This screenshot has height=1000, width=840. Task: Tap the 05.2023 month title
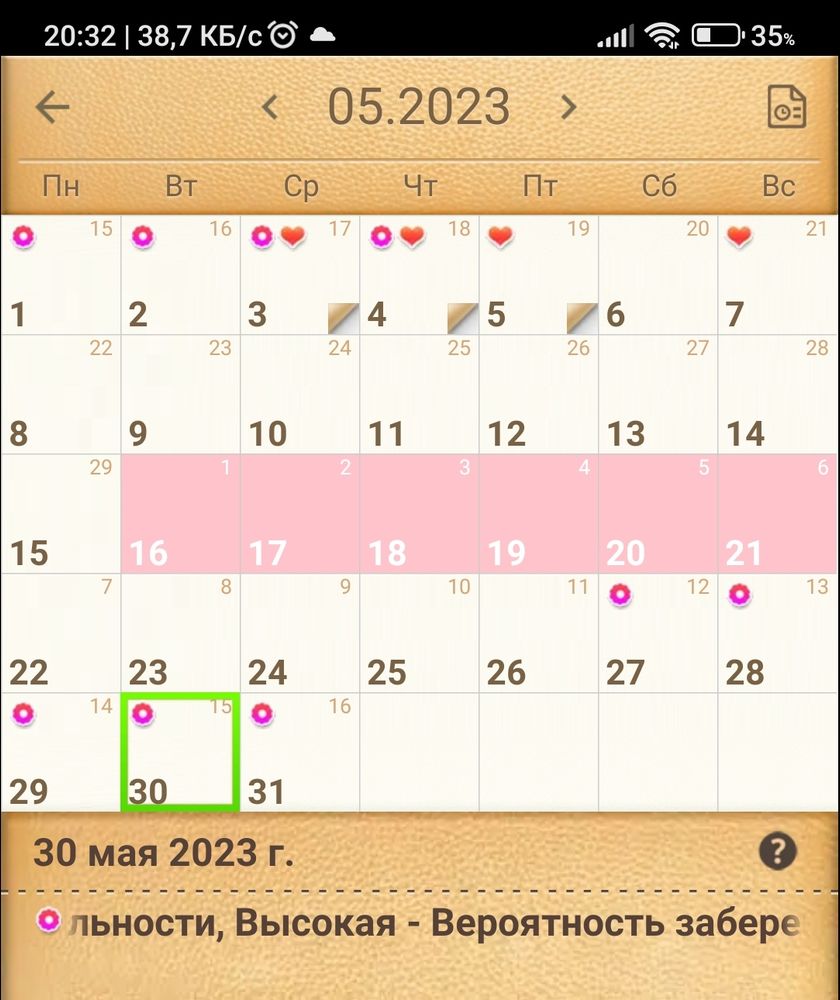419,107
